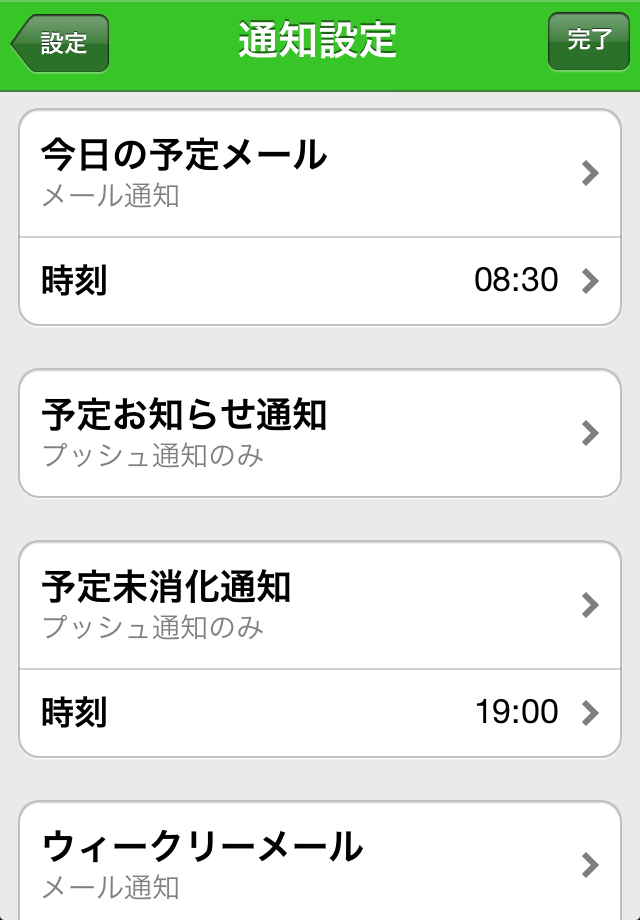Go back to 設定 screen
The height and width of the screenshot is (920, 640).
click(x=60, y=43)
